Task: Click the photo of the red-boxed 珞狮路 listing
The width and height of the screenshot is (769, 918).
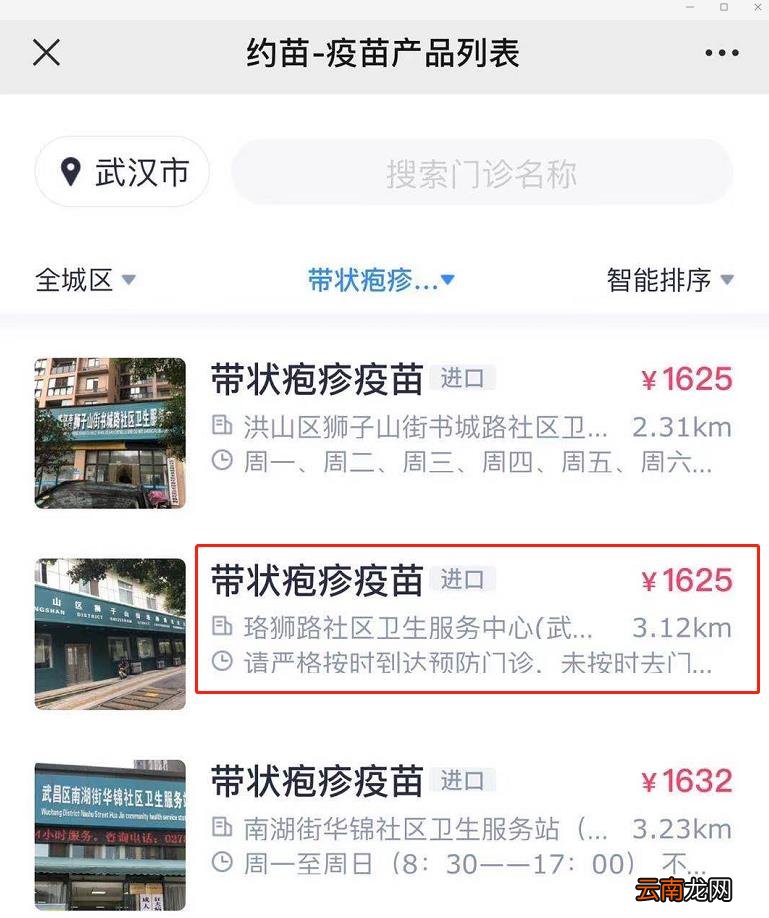Action: pos(110,634)
